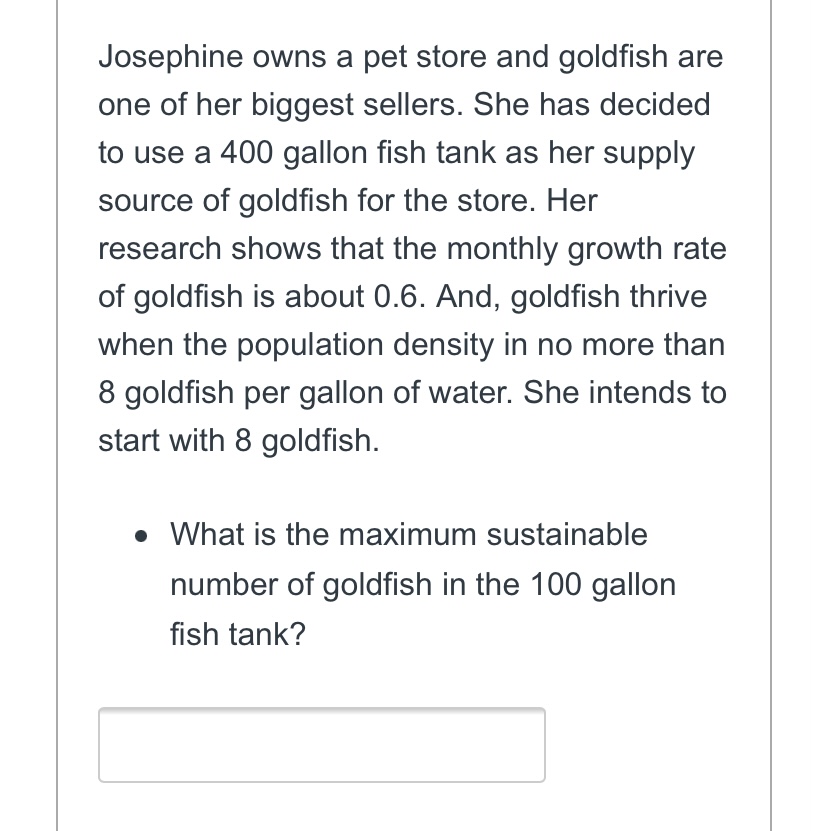
Task: Click on the word 'Josephine'
Action: [x=164, y=57]
